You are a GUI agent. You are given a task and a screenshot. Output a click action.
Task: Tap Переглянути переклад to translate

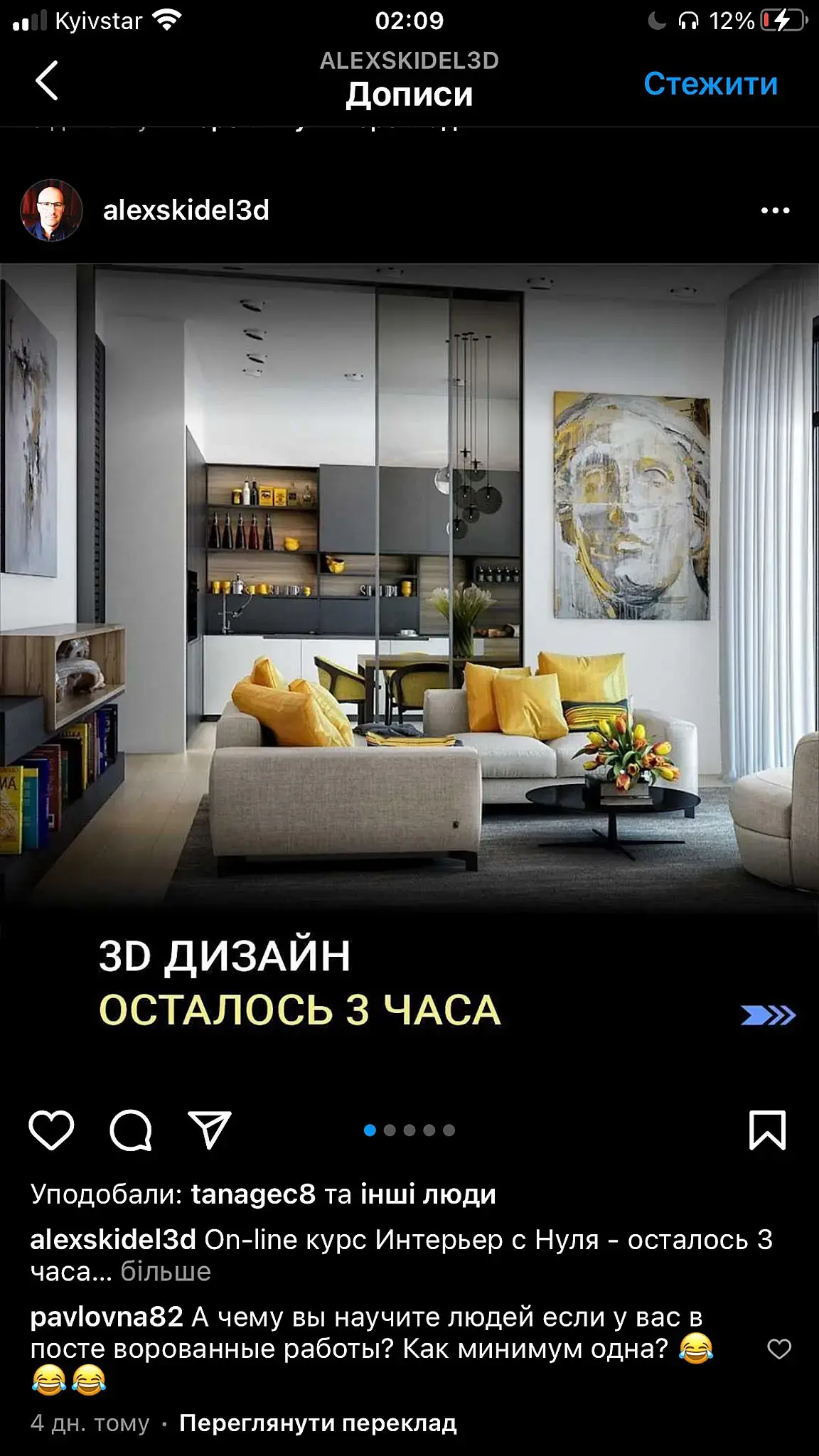click(x=318, y=1423)
